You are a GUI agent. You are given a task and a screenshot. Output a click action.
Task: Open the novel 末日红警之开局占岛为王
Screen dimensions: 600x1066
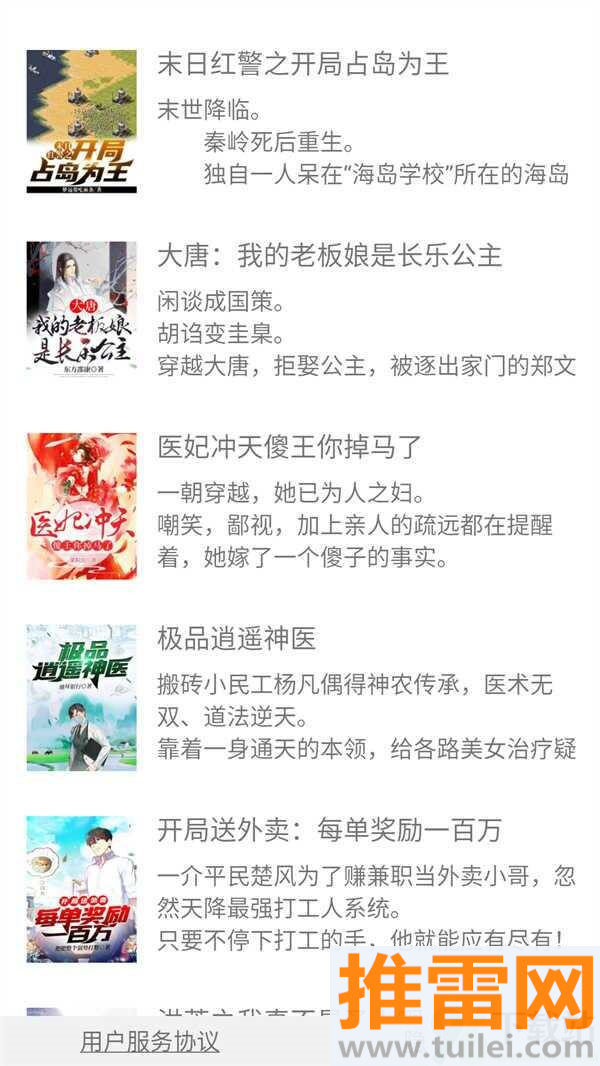tap(303, 65)
